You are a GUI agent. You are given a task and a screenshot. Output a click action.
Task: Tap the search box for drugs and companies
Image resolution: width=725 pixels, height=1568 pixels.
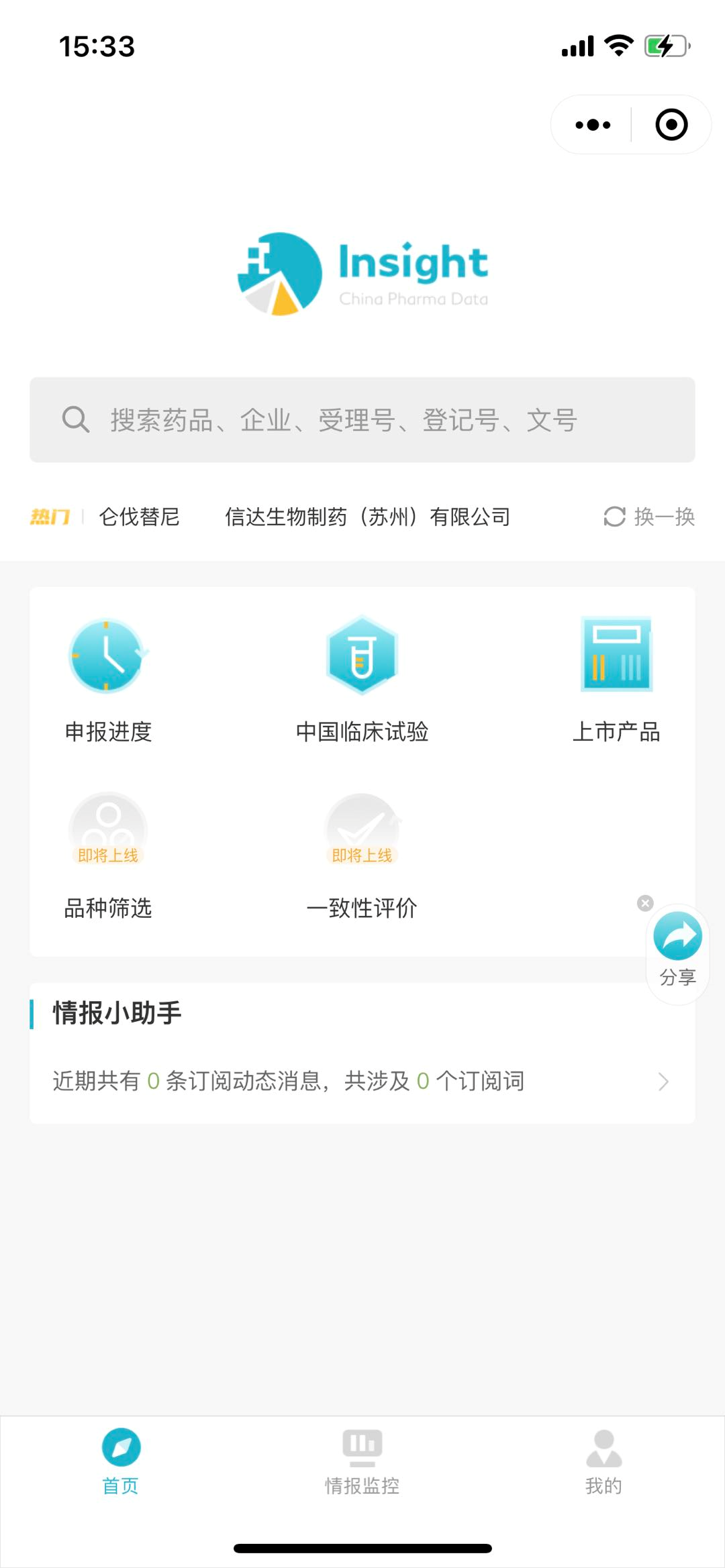click(x=362, y=420)
